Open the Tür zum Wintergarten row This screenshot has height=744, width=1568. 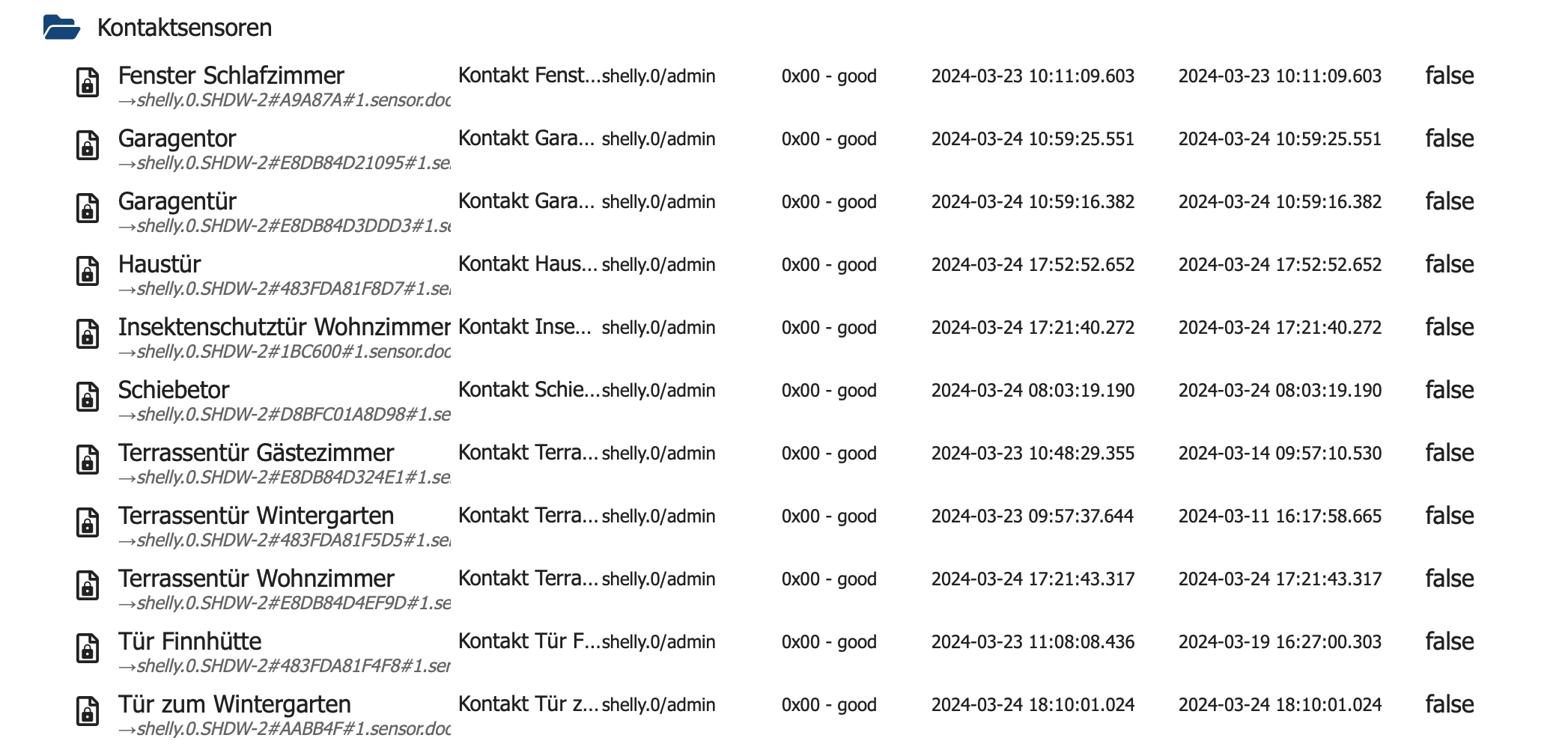(x=234, y=704)
